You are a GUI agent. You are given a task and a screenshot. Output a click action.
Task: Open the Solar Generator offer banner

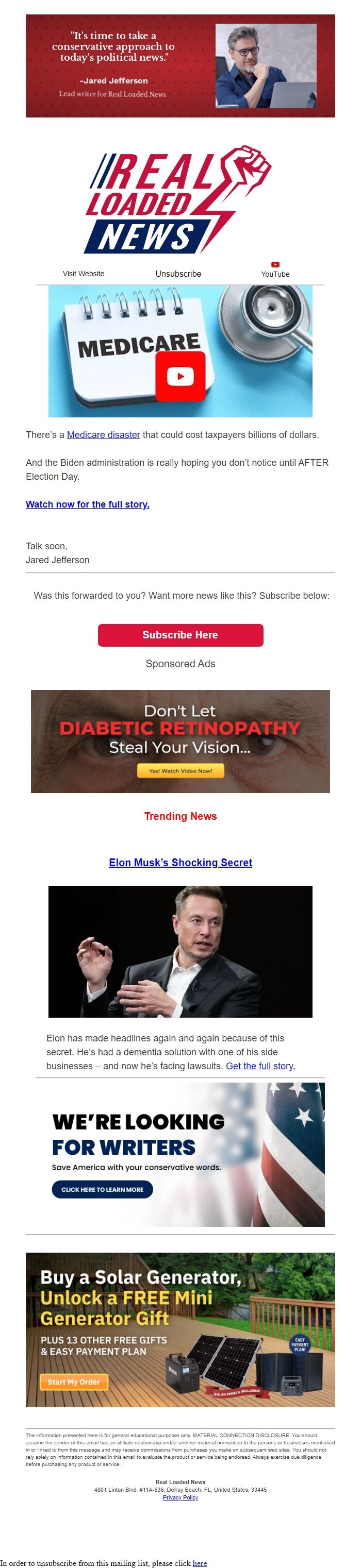click(180, 1329)
